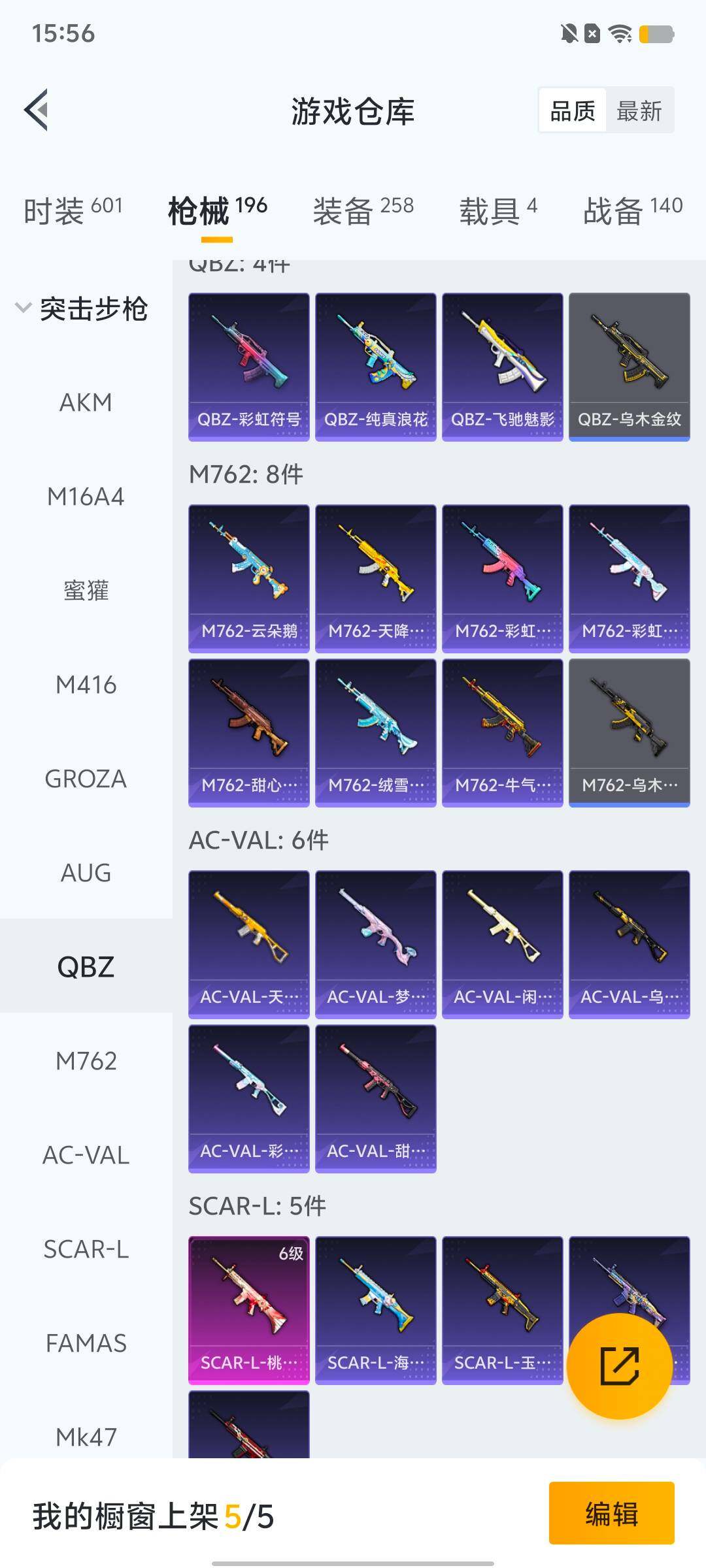Open the 战备 tab
706x1568 pixels.
[x=632, y=210]
